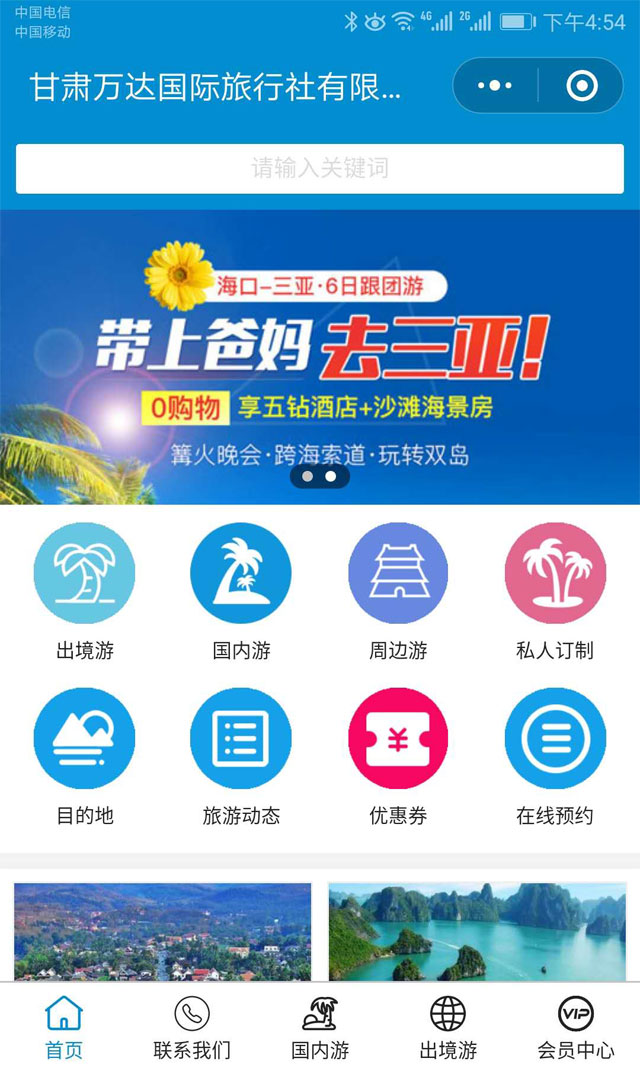Go to 联系我们 contact tab
This screenshot has width=640, height=1071.
coord(192,1028)
